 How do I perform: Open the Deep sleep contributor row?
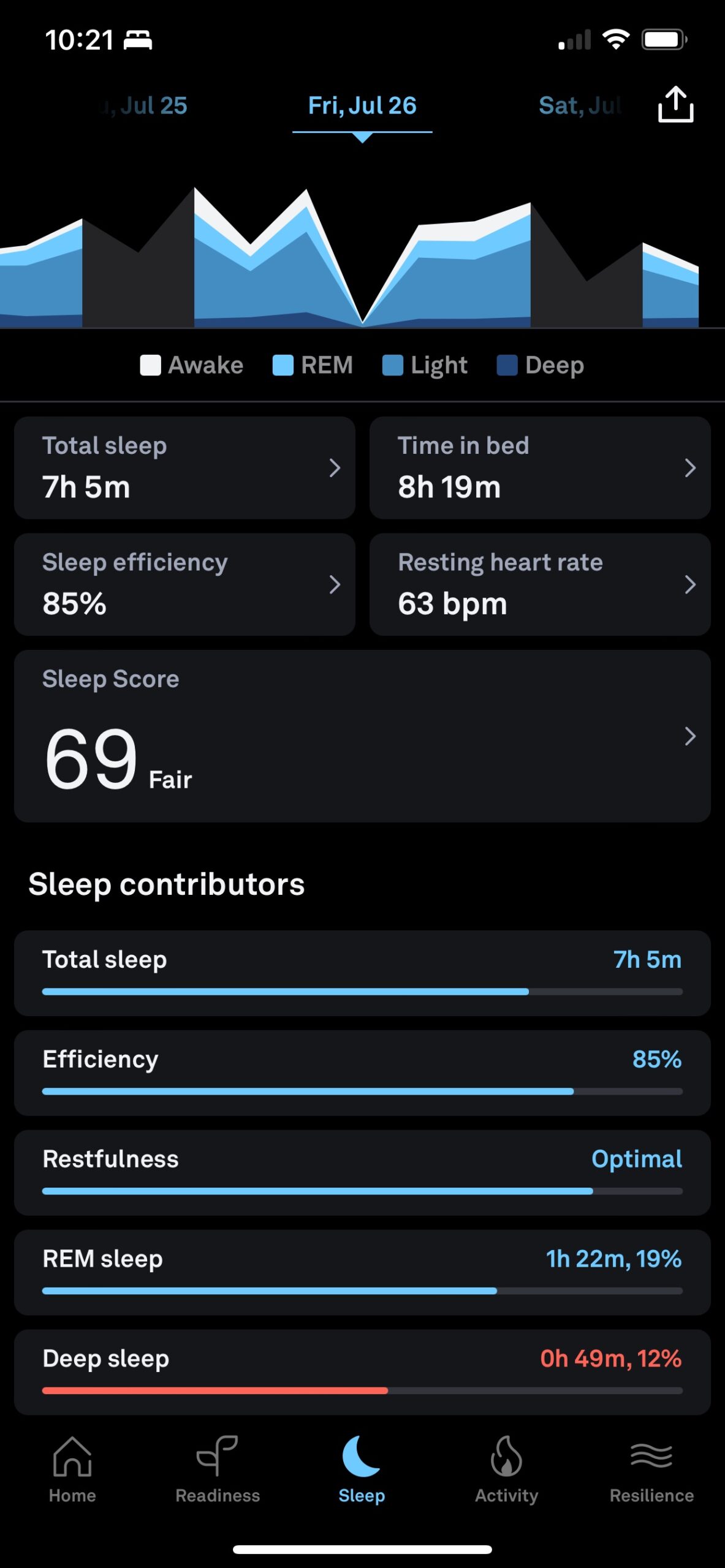tap(362, 1372)
